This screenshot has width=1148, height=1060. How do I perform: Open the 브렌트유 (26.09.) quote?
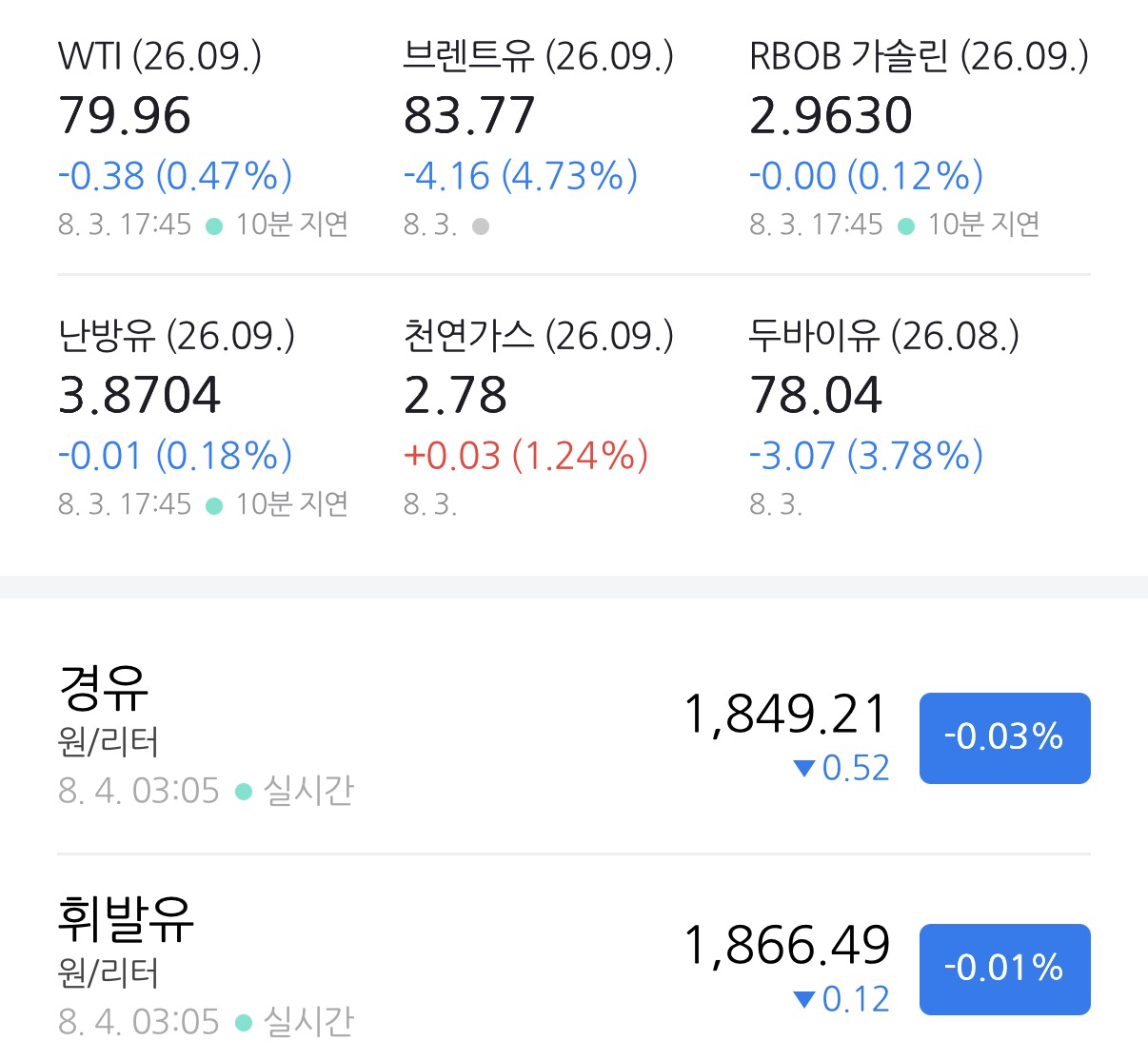click(539, 138)
